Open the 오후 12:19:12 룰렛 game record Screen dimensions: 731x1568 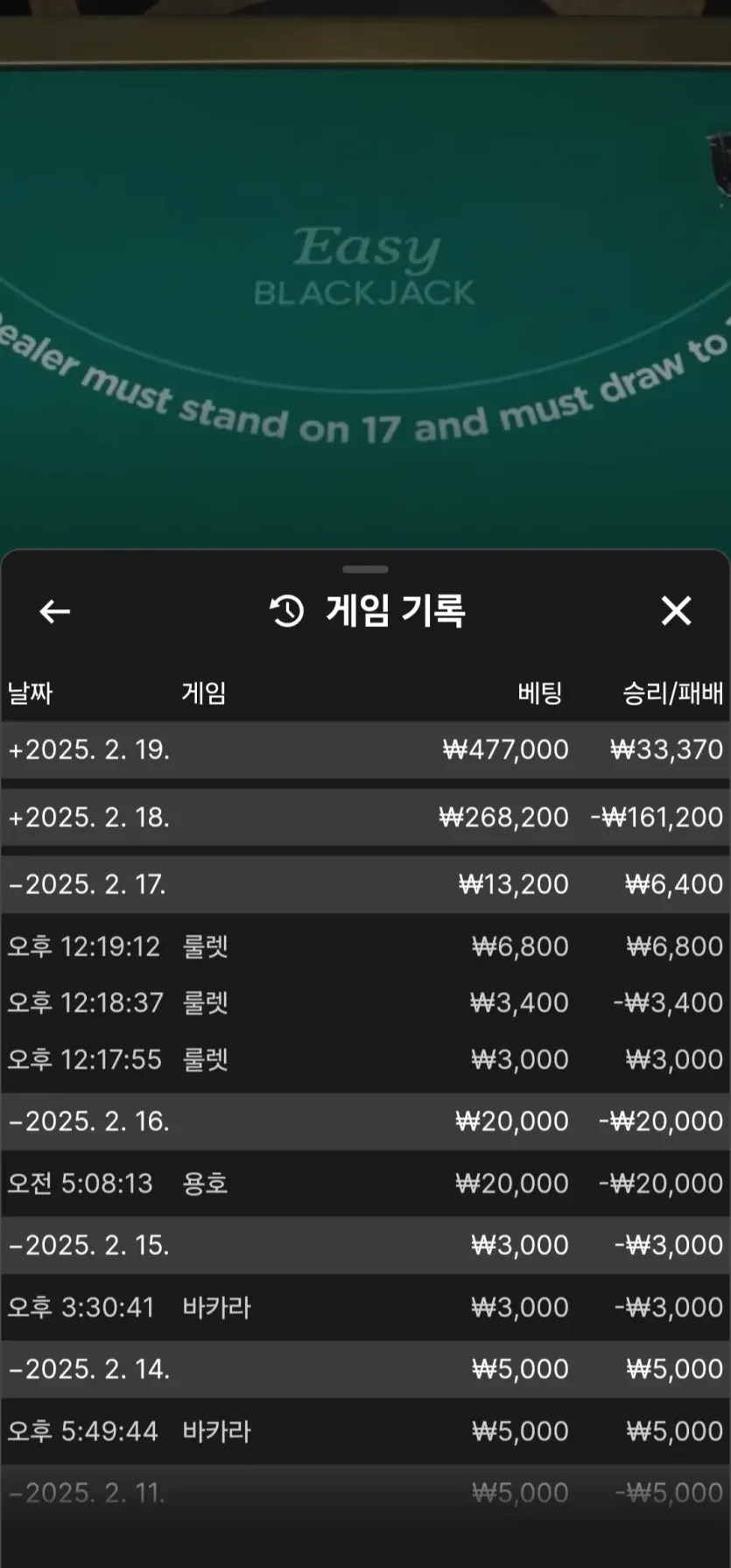[365, 946]
